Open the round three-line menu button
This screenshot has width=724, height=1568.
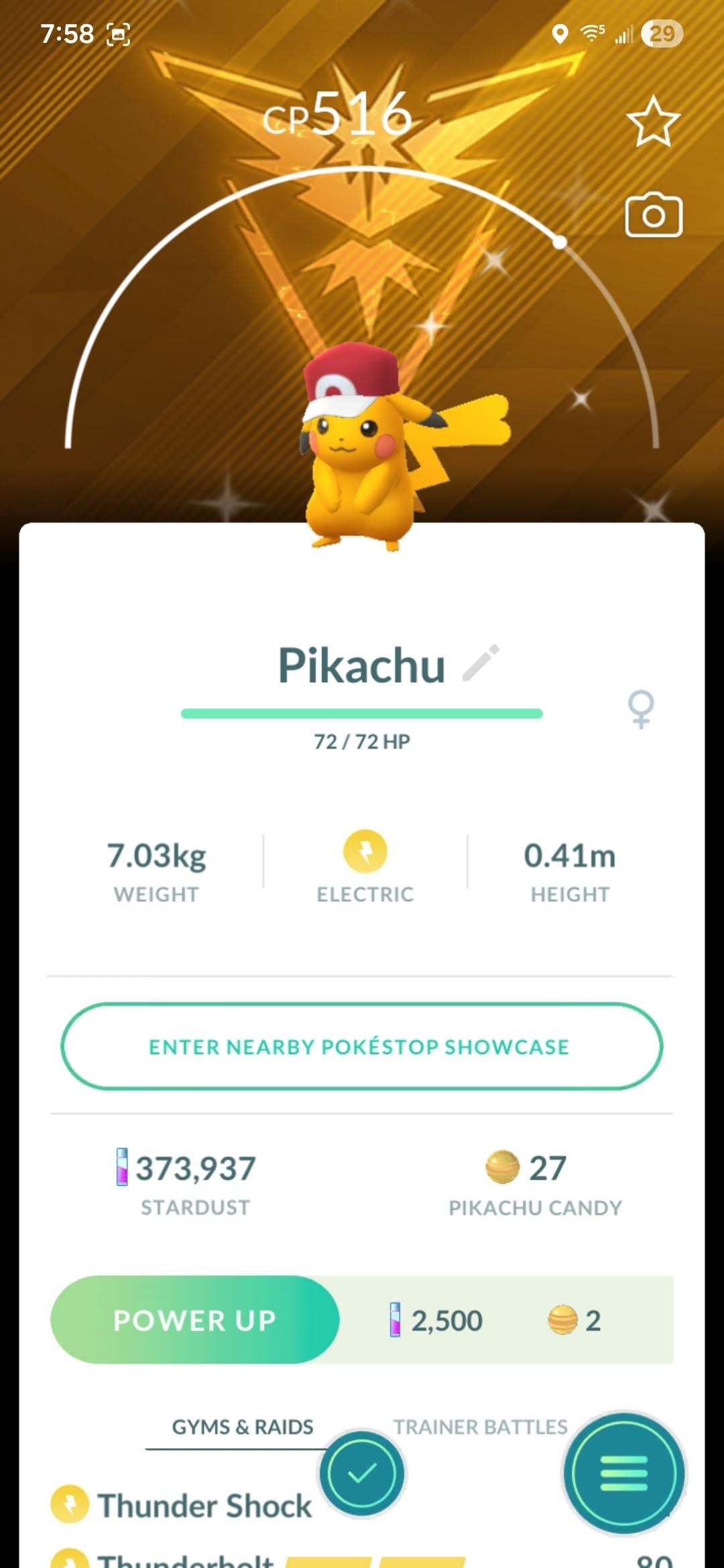(624, 1474)
